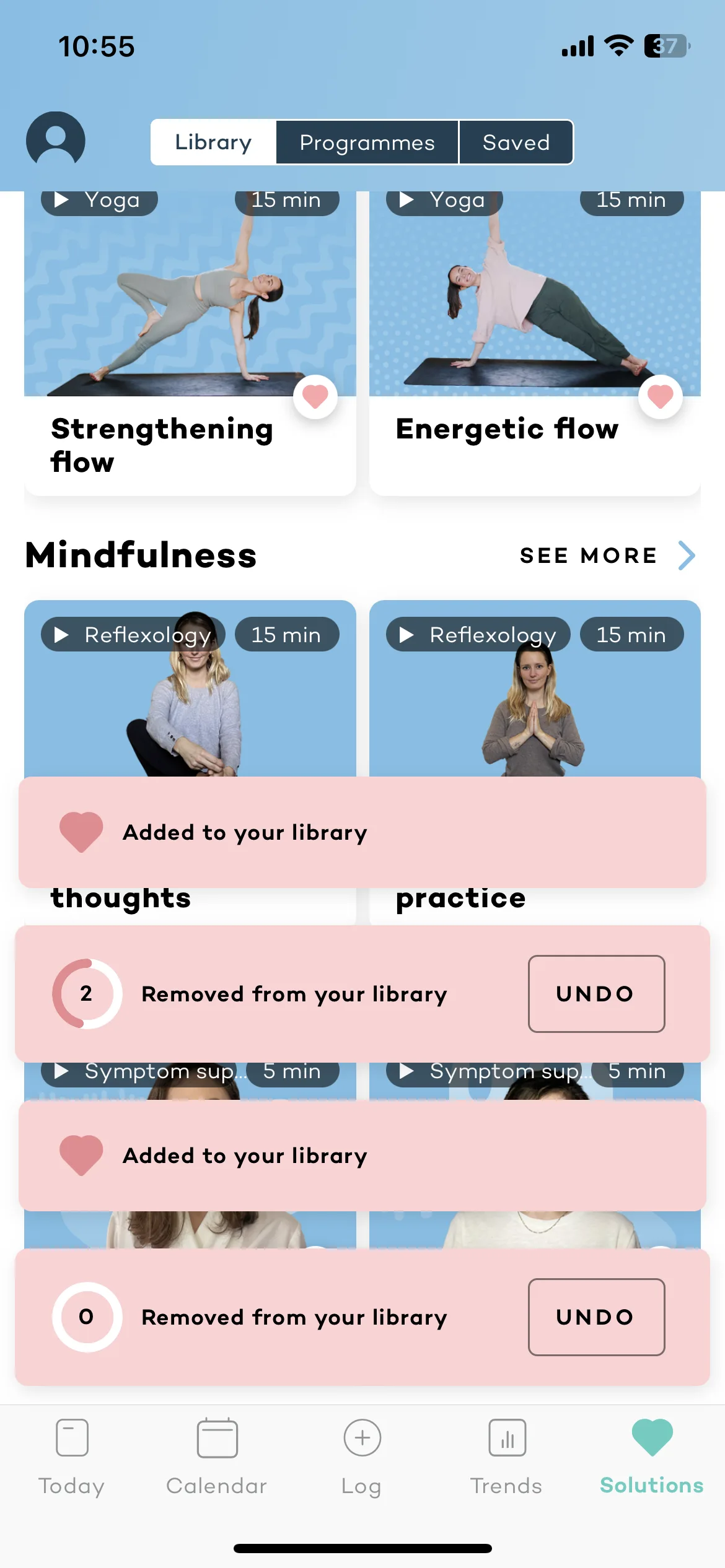Image resolution: width=725 pixels, height=1568 pixels.
Task: Open the Energetic flow yoga card
Action: coord(534,310)
